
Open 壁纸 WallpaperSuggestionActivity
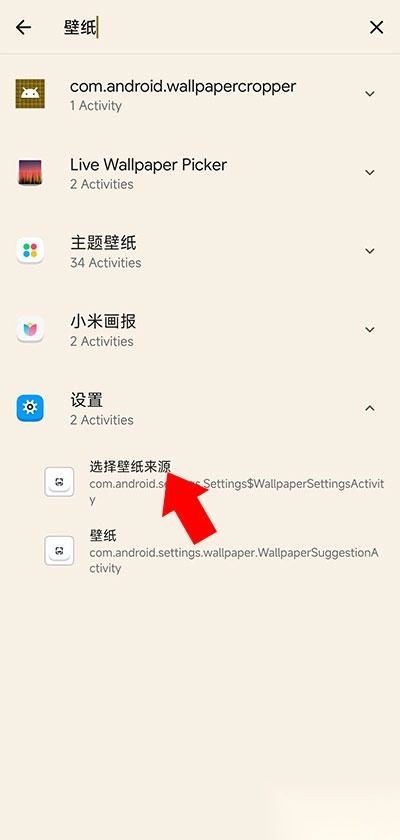click(214, 551)
